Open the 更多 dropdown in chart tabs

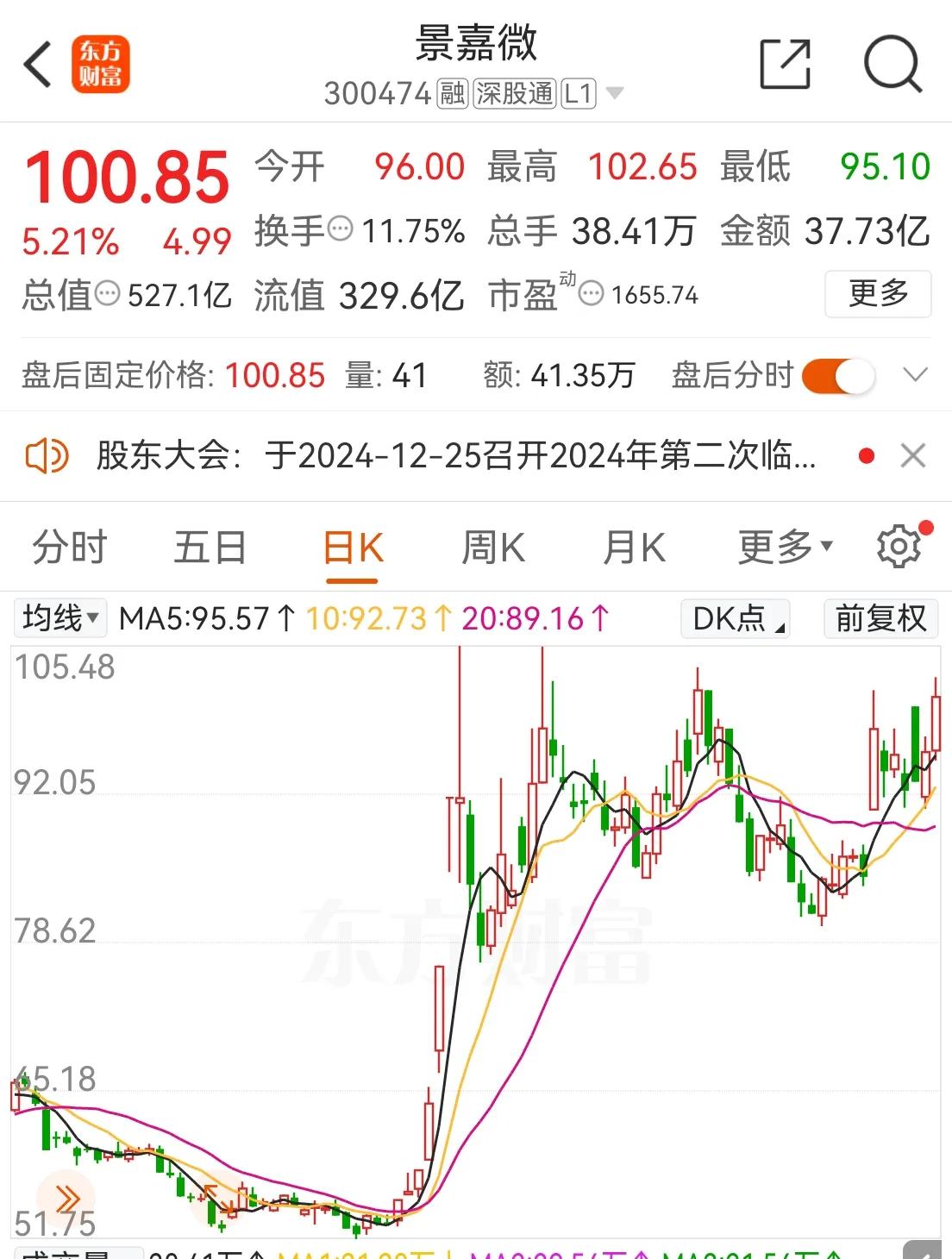click(780, 546)
